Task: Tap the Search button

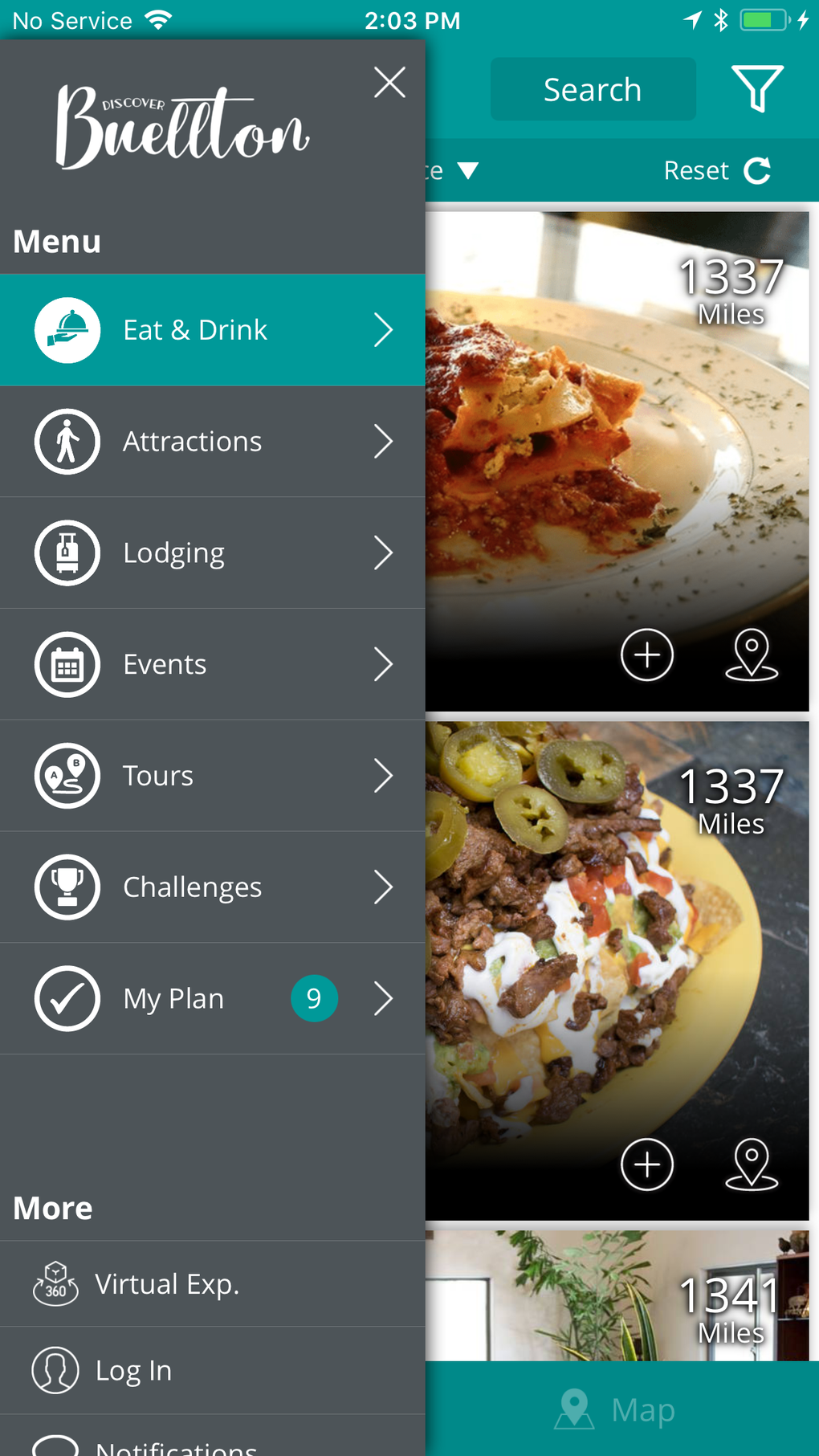Action: pos(593,89)
